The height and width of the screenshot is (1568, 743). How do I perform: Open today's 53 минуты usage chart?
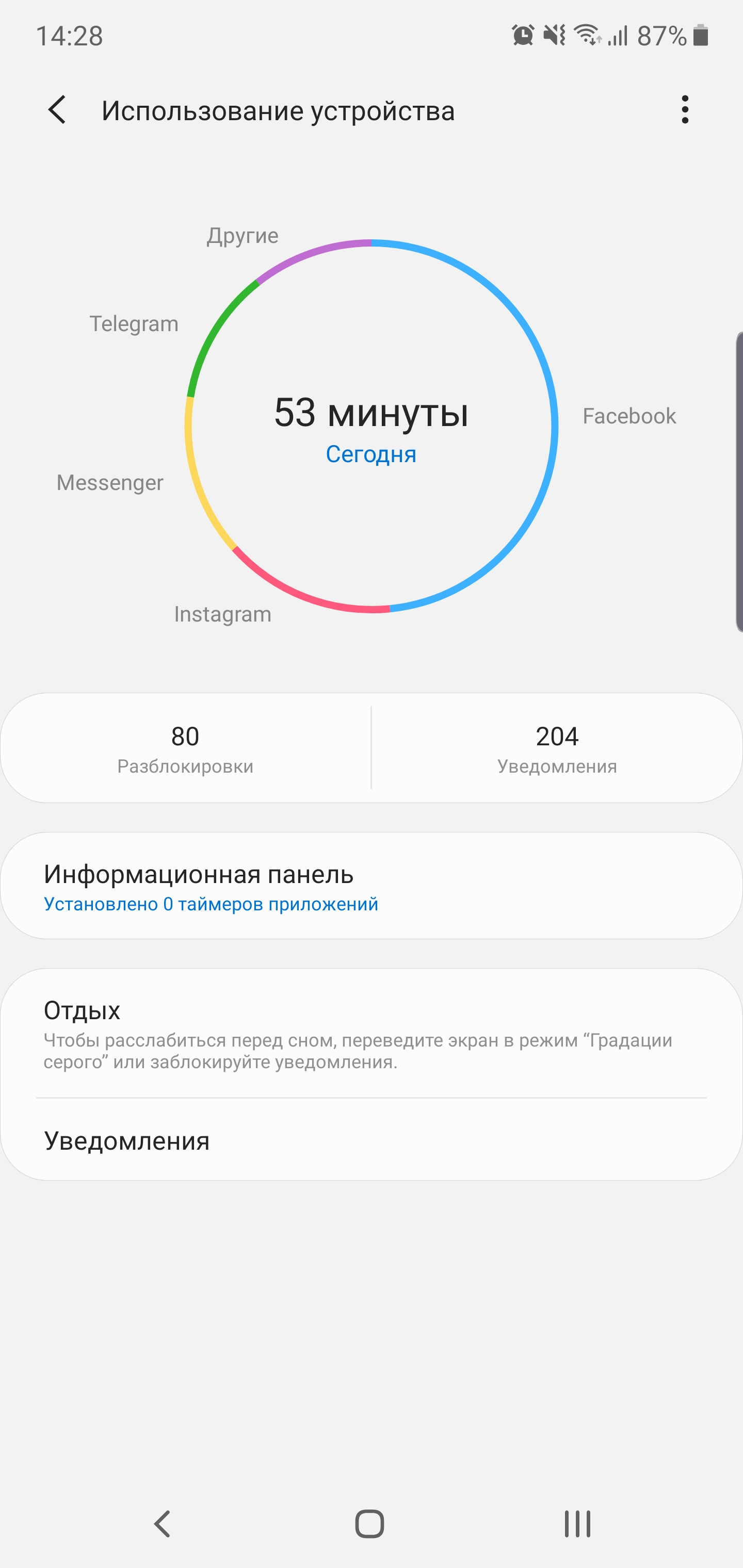coord(371,426)
